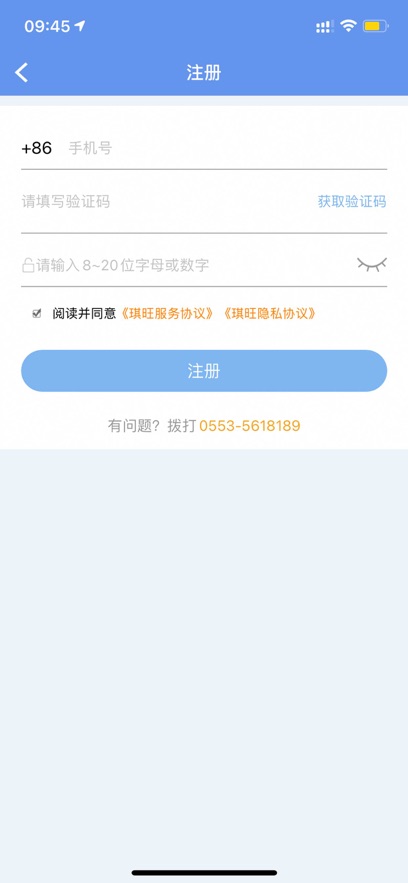Tap the 手机号 phone number field

pos(227,149)
